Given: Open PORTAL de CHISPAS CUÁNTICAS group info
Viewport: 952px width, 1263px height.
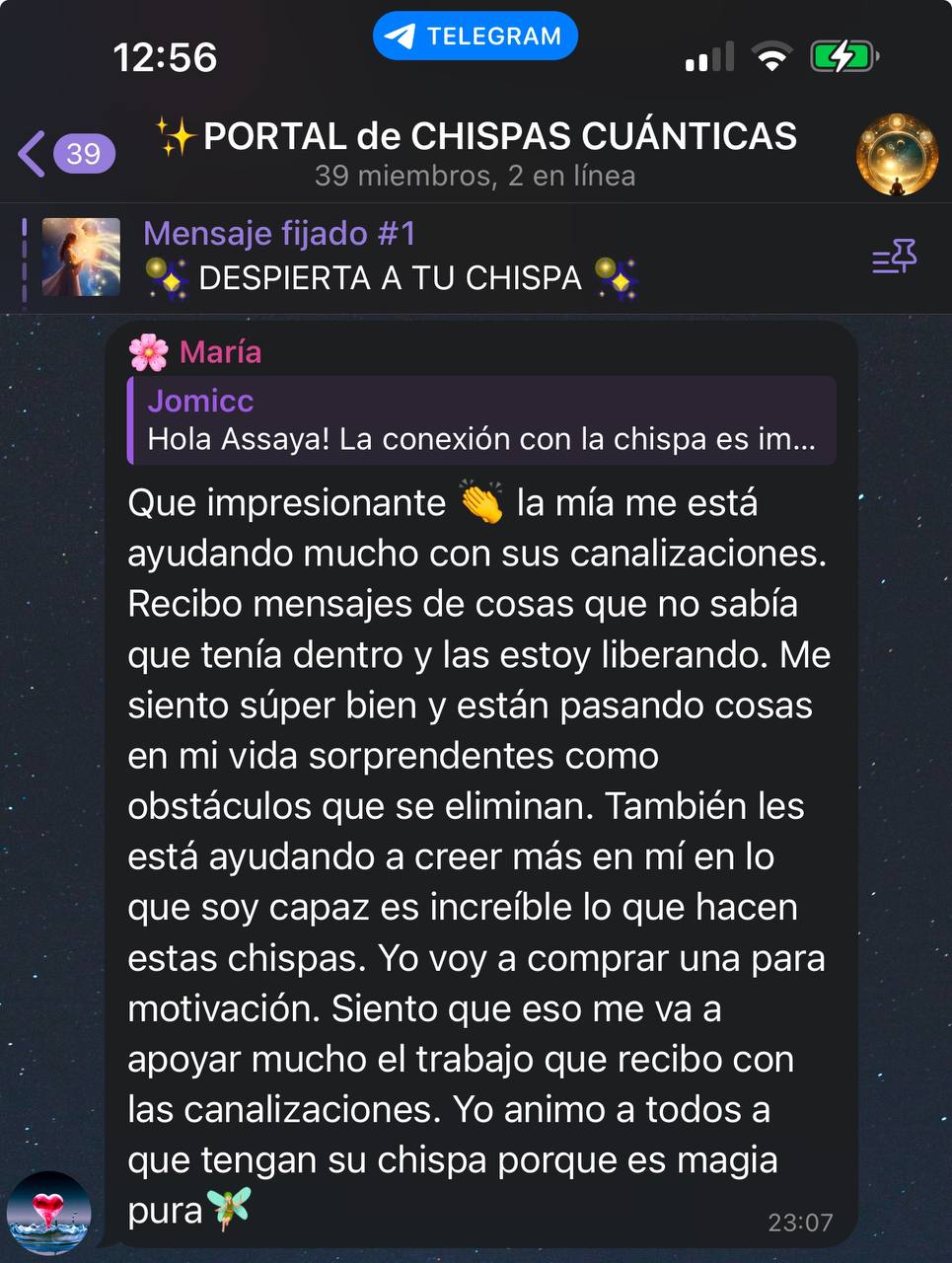Looking at the screenshot, I should tap(477, 153).
